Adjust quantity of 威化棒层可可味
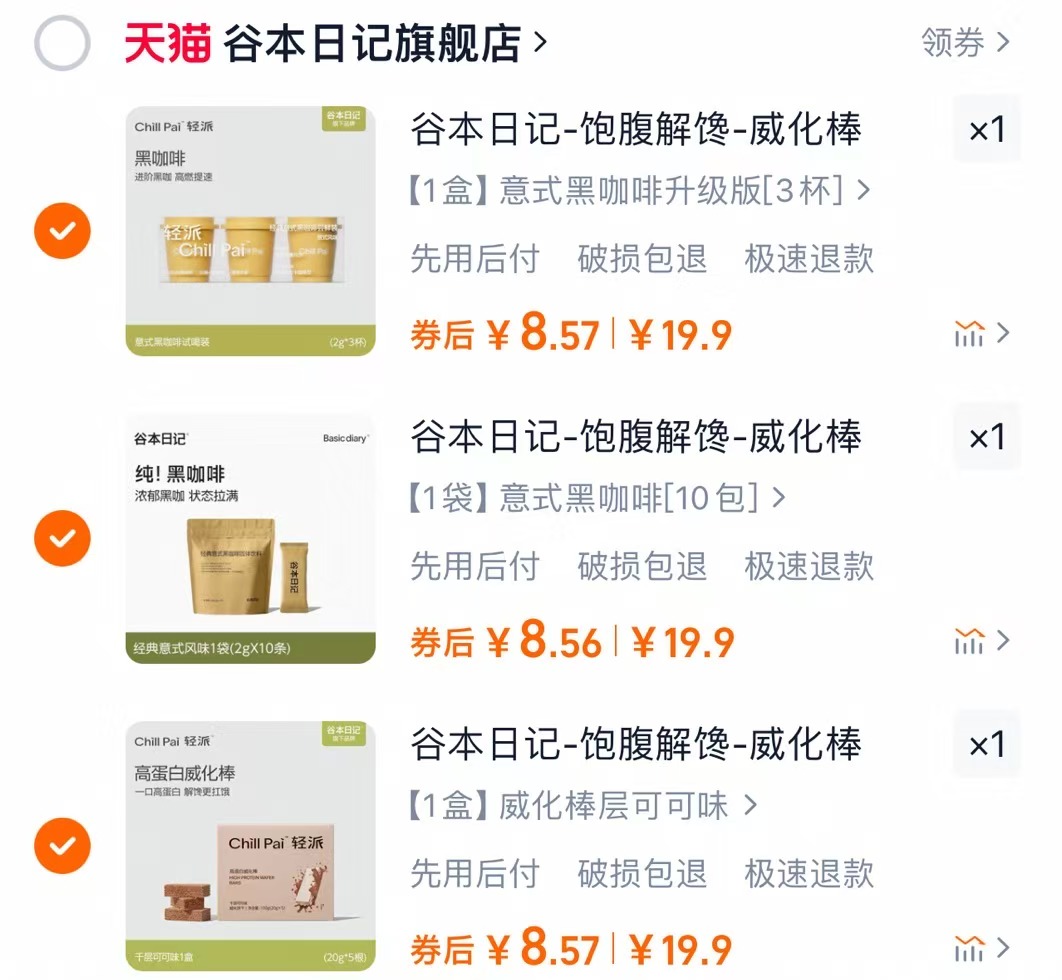Viewport: 1062px width, 980px height. (x=986, y=745)
